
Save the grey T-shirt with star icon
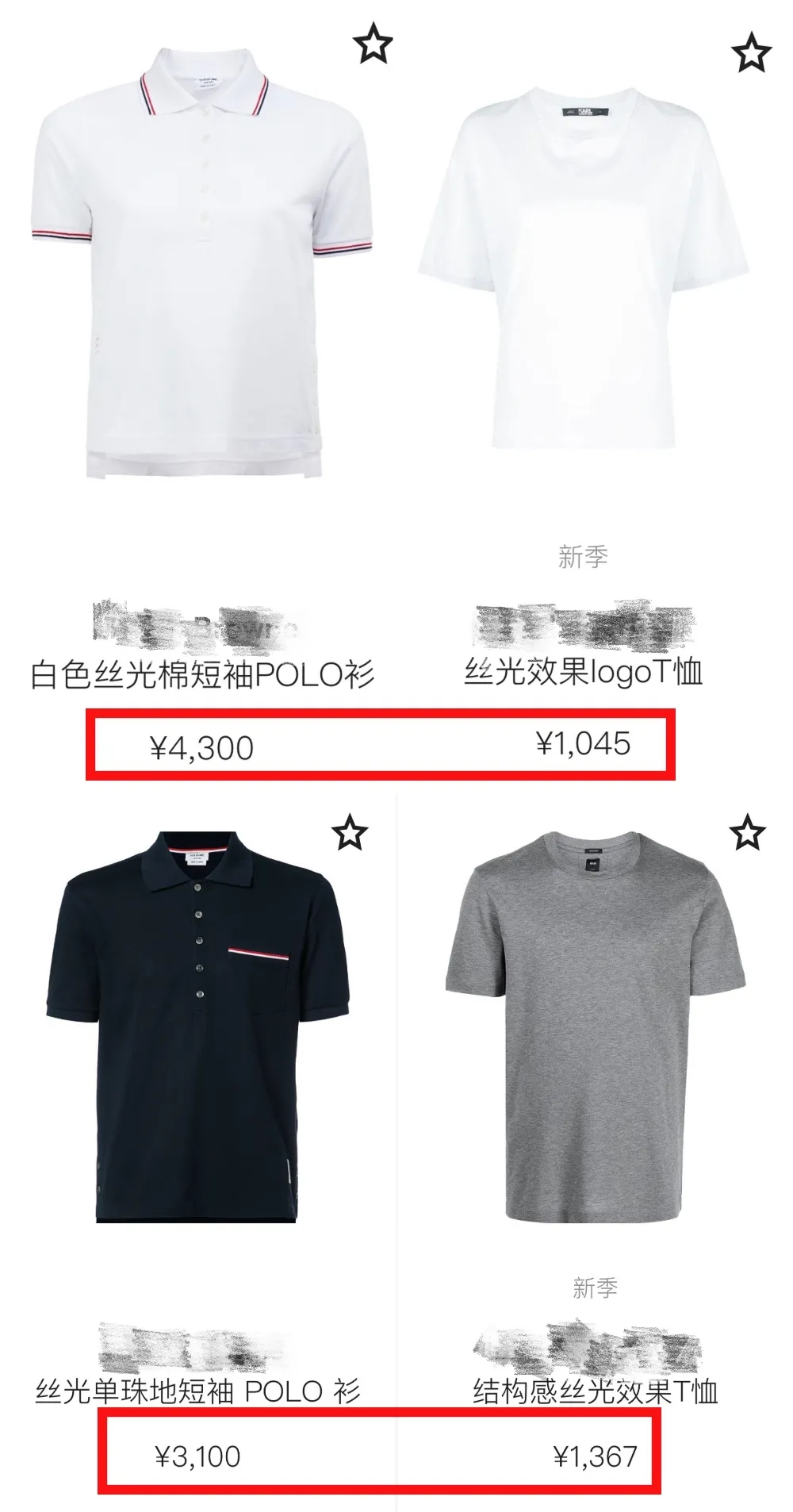coord(747,833)
